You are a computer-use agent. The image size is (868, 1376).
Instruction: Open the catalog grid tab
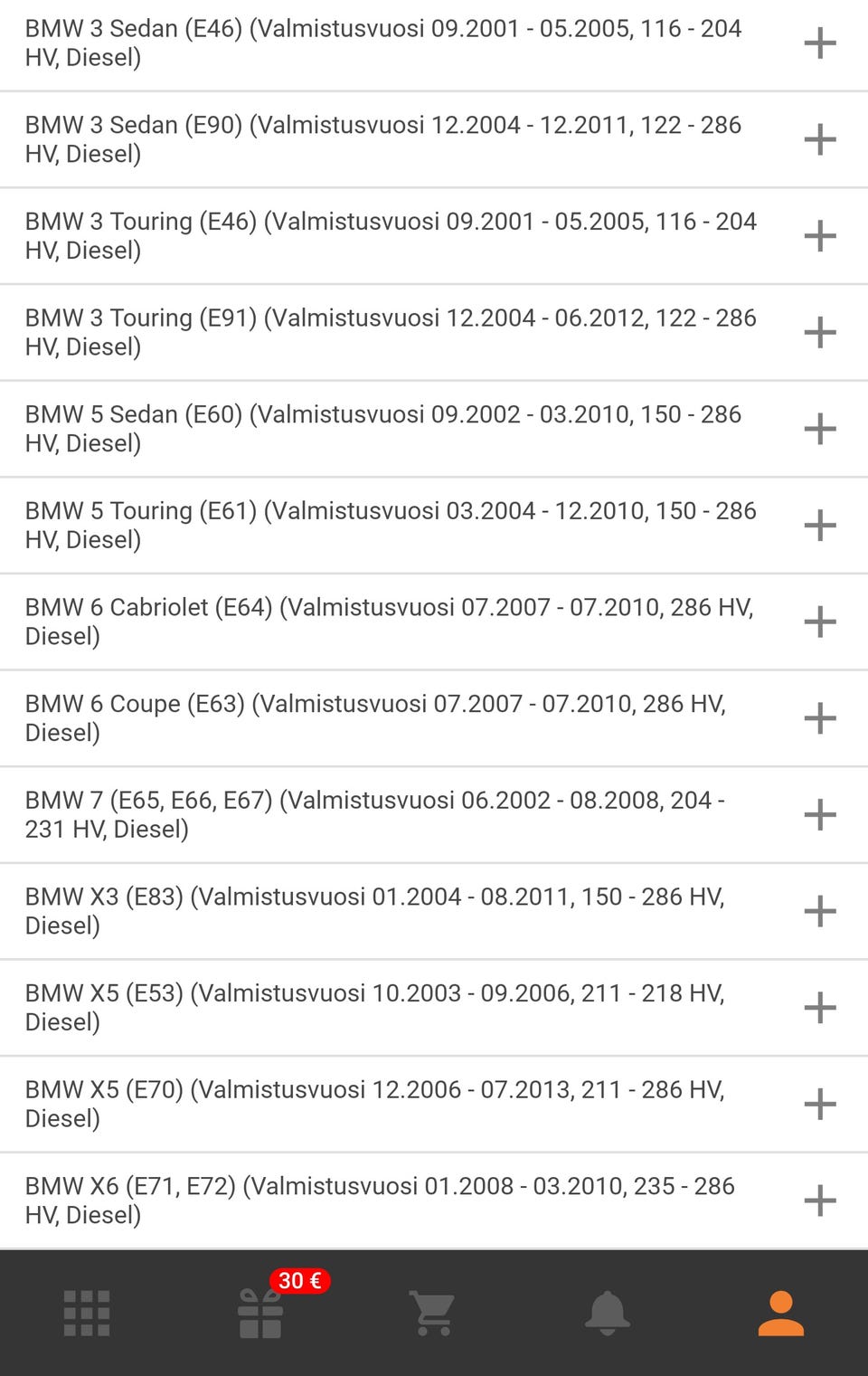point(87,1313)
